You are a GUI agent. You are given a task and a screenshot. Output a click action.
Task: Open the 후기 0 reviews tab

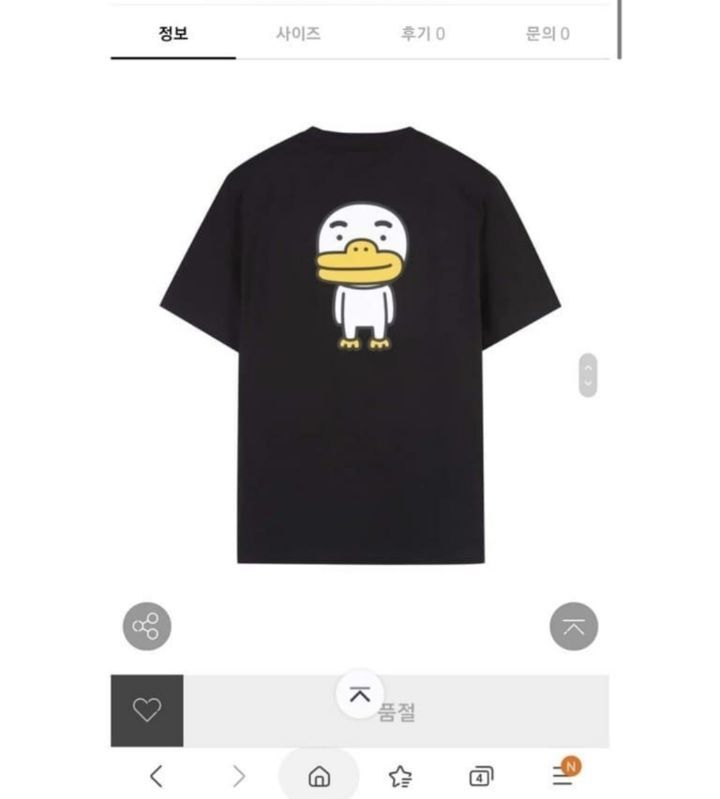[x=423, y=33]
